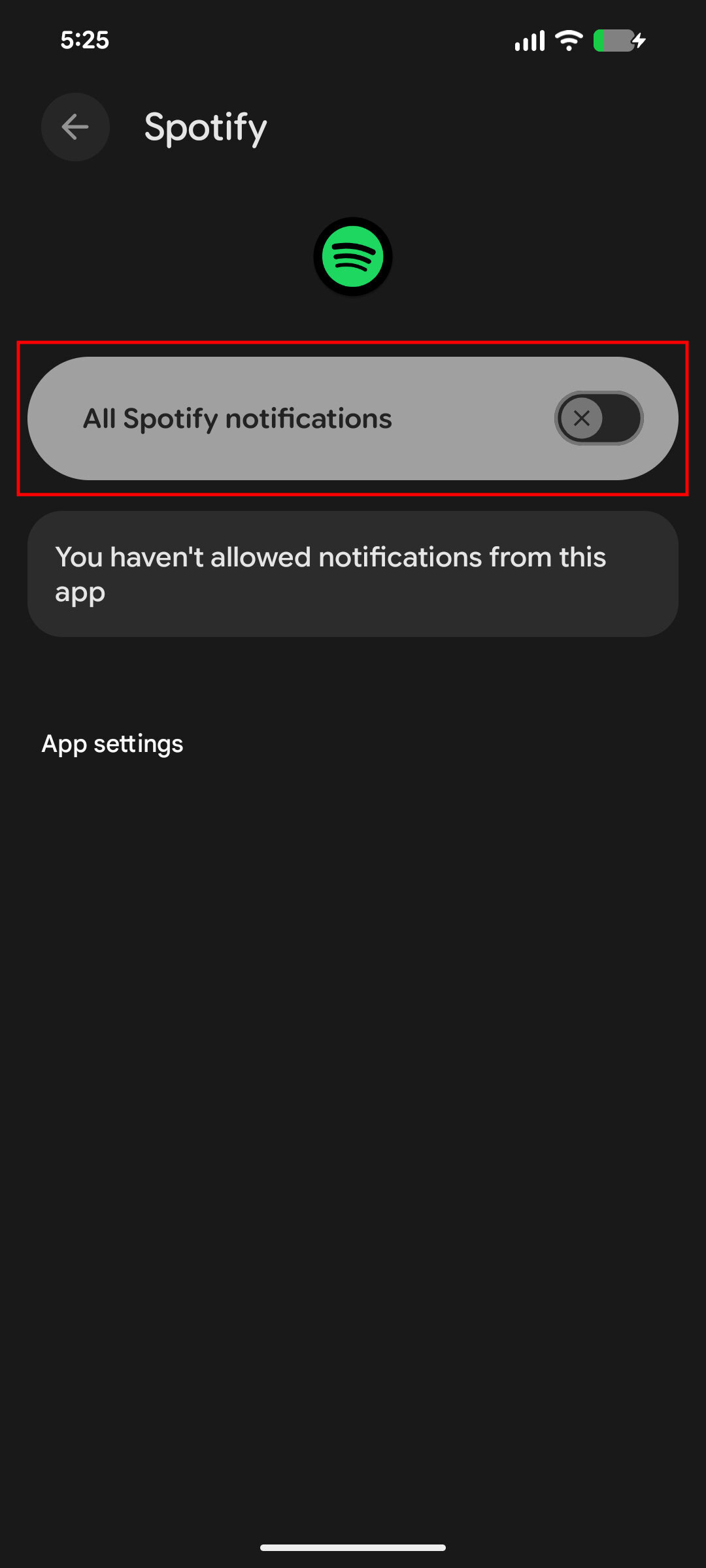This screenshot has height=1568, width=706.
Task: Toggle the notification switch on
Action: 598,419
